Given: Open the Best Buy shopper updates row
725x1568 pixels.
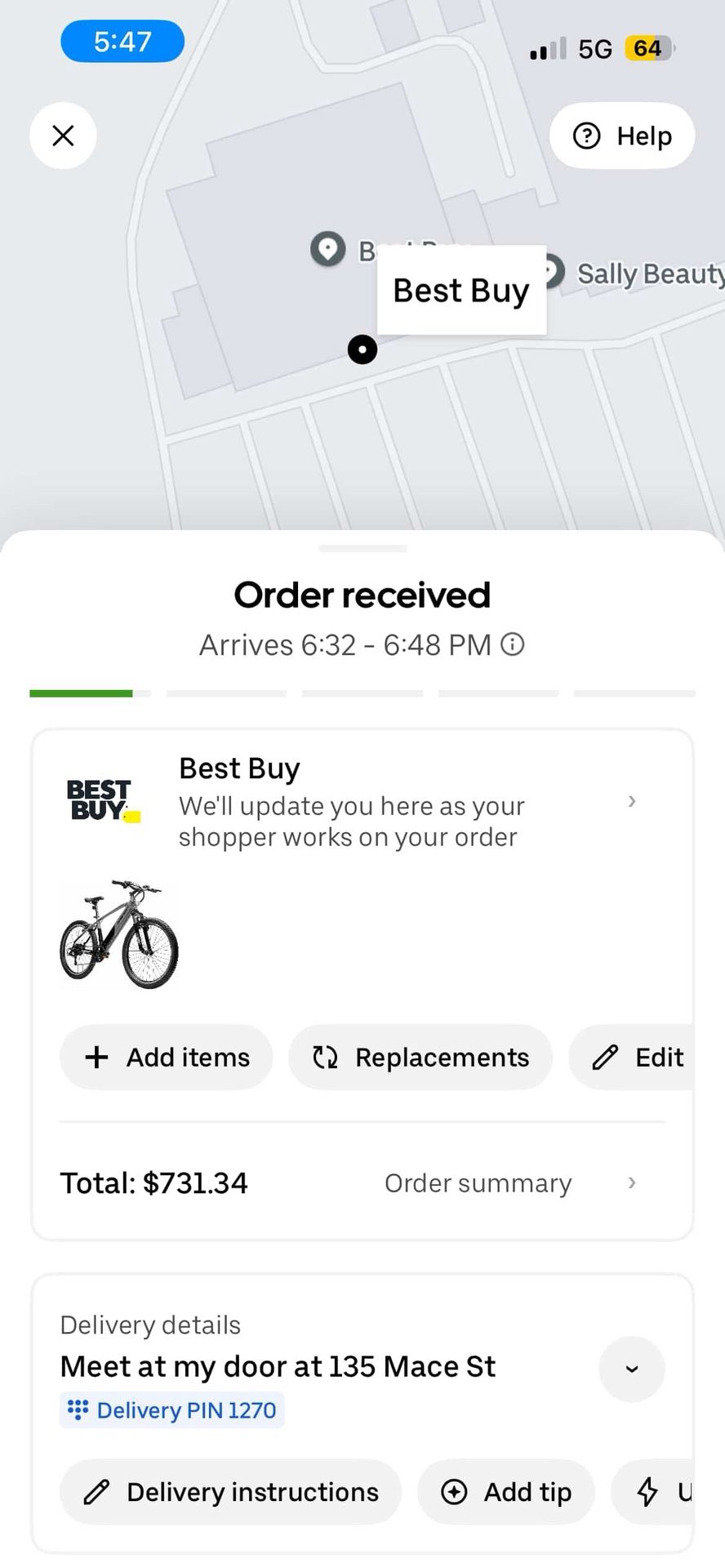Looking at the screenshot, I should point(362,801).
